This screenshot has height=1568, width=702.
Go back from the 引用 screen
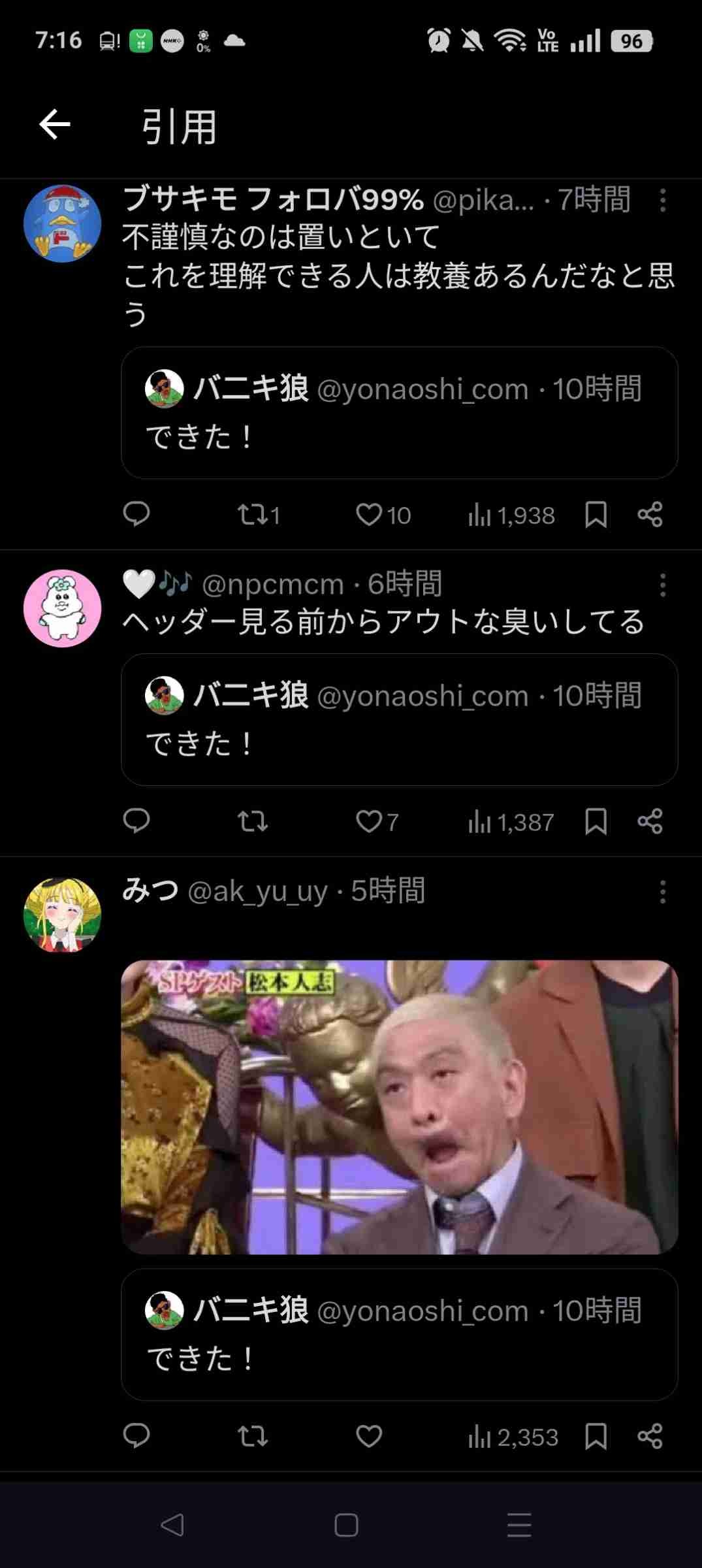(x=55, y=124)
